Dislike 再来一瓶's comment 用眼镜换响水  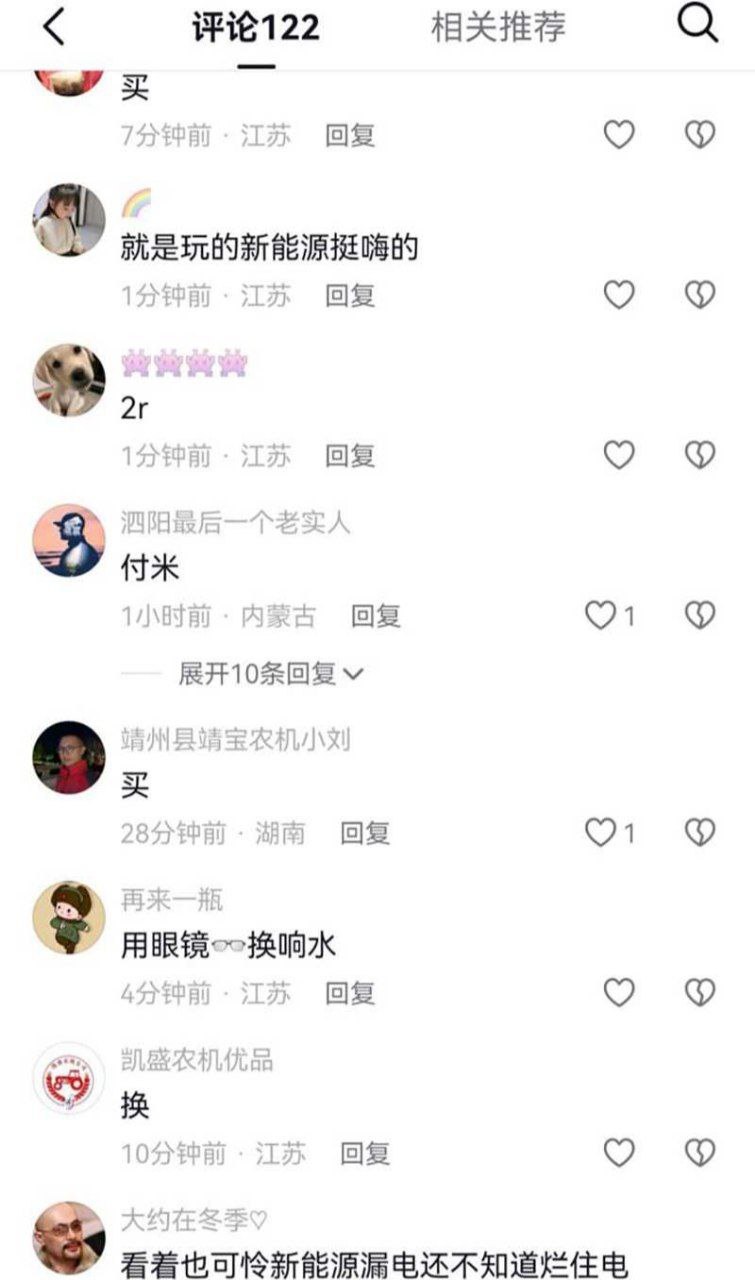coord(700,993)
